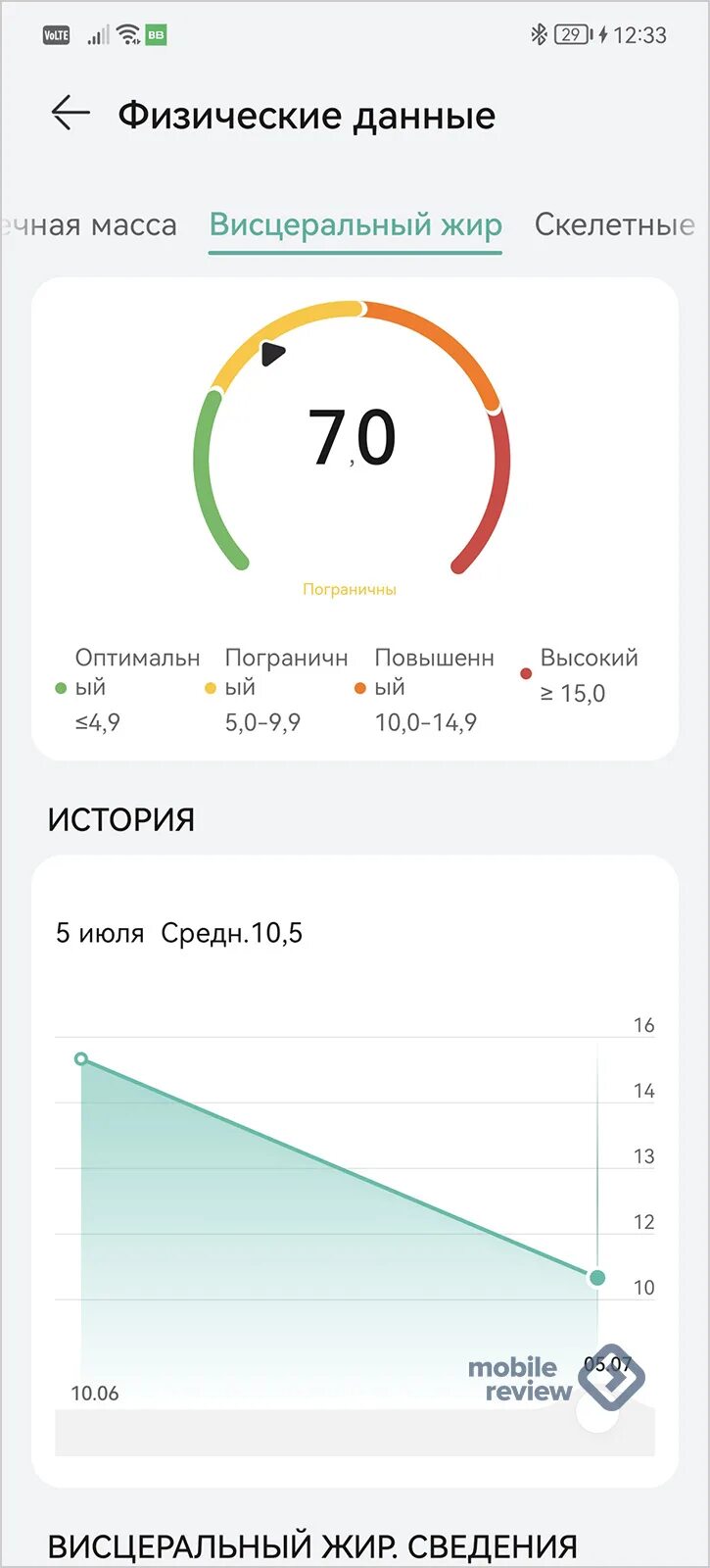The height and width of the screenshot is (1568, 710).
Task: Expand the История section header
Action: [x=122, y=818]
